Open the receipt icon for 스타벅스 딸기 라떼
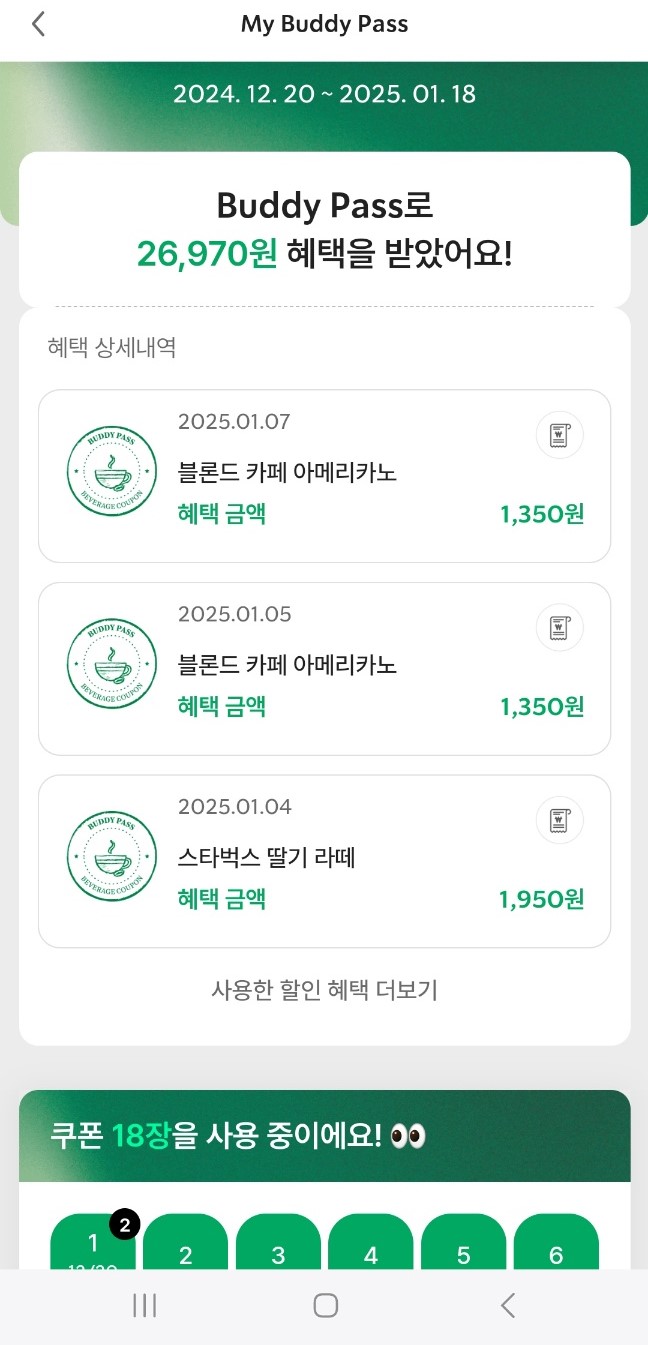 (560, 821)
